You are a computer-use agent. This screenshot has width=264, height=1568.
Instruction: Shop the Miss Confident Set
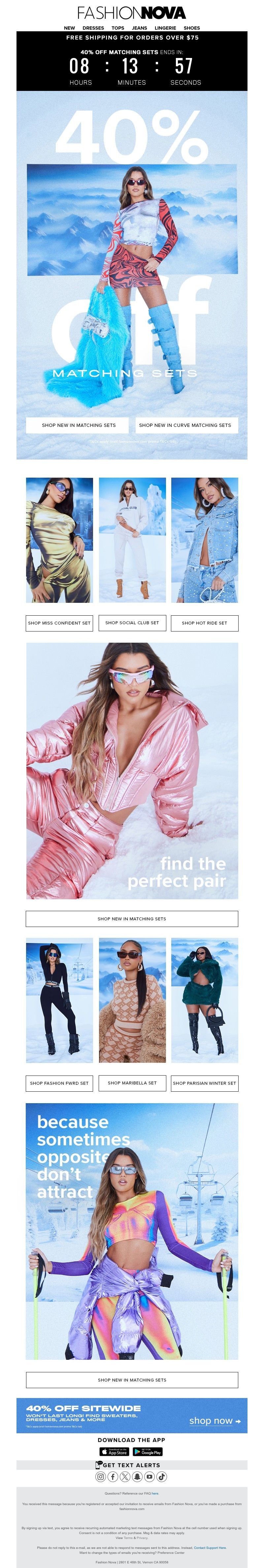[59, 623]
